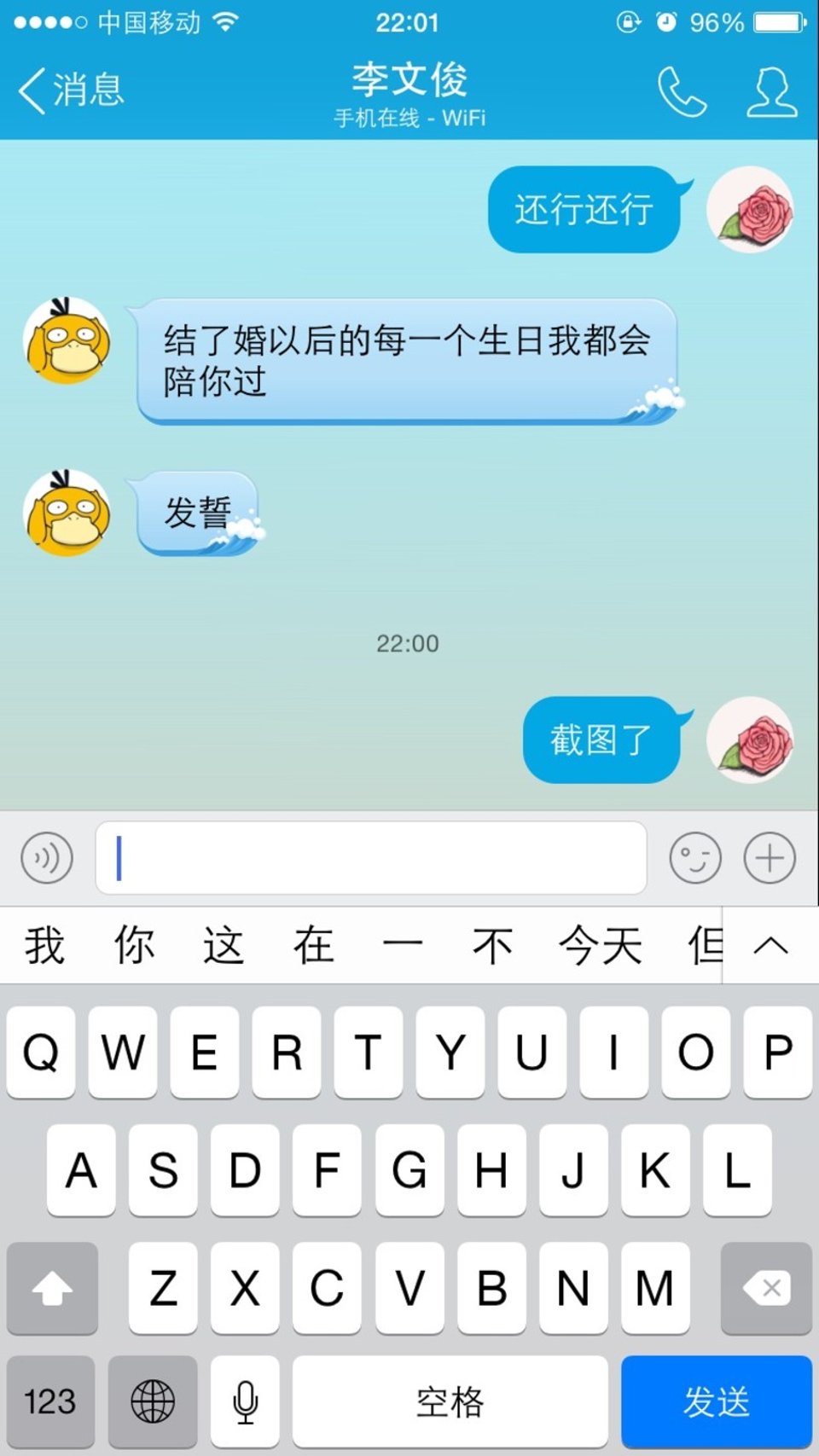Switch keyboard language with globe icon
This screenshot has height=1456, width=819.
click(152, 1401)
